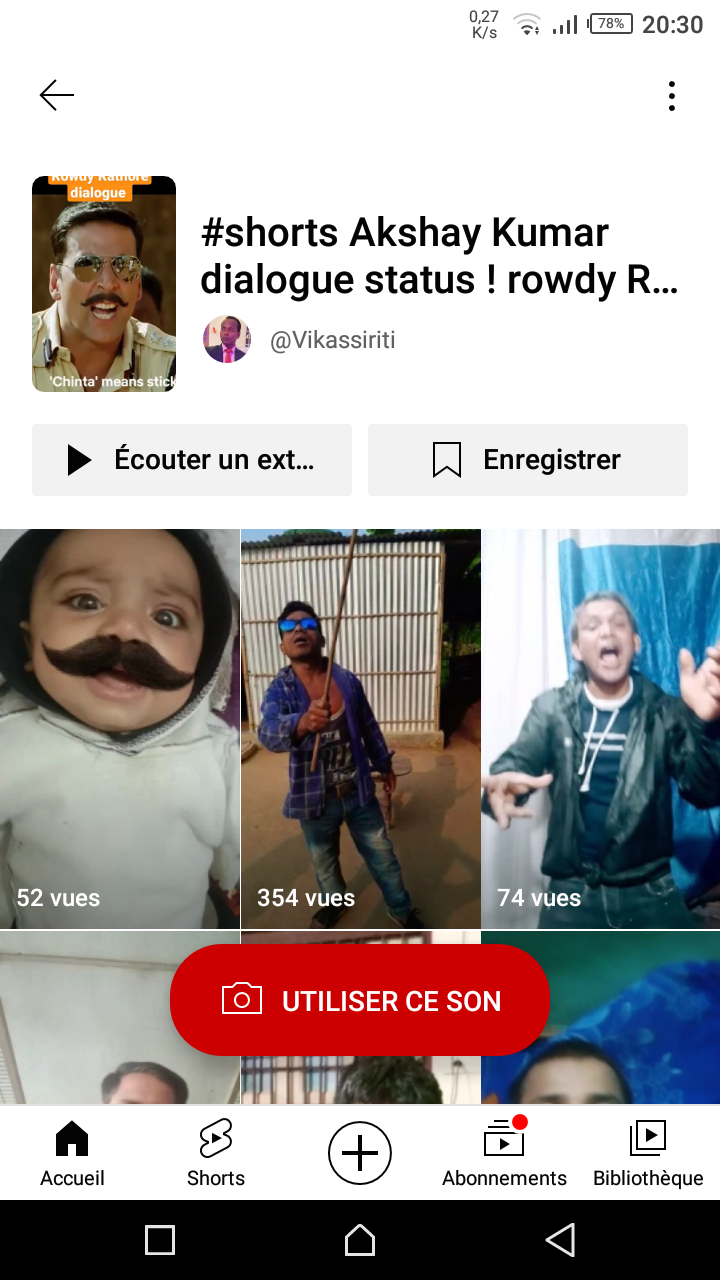Go back using the top arrow
This screenshot has height=1280, width=720.
(57, 96)
